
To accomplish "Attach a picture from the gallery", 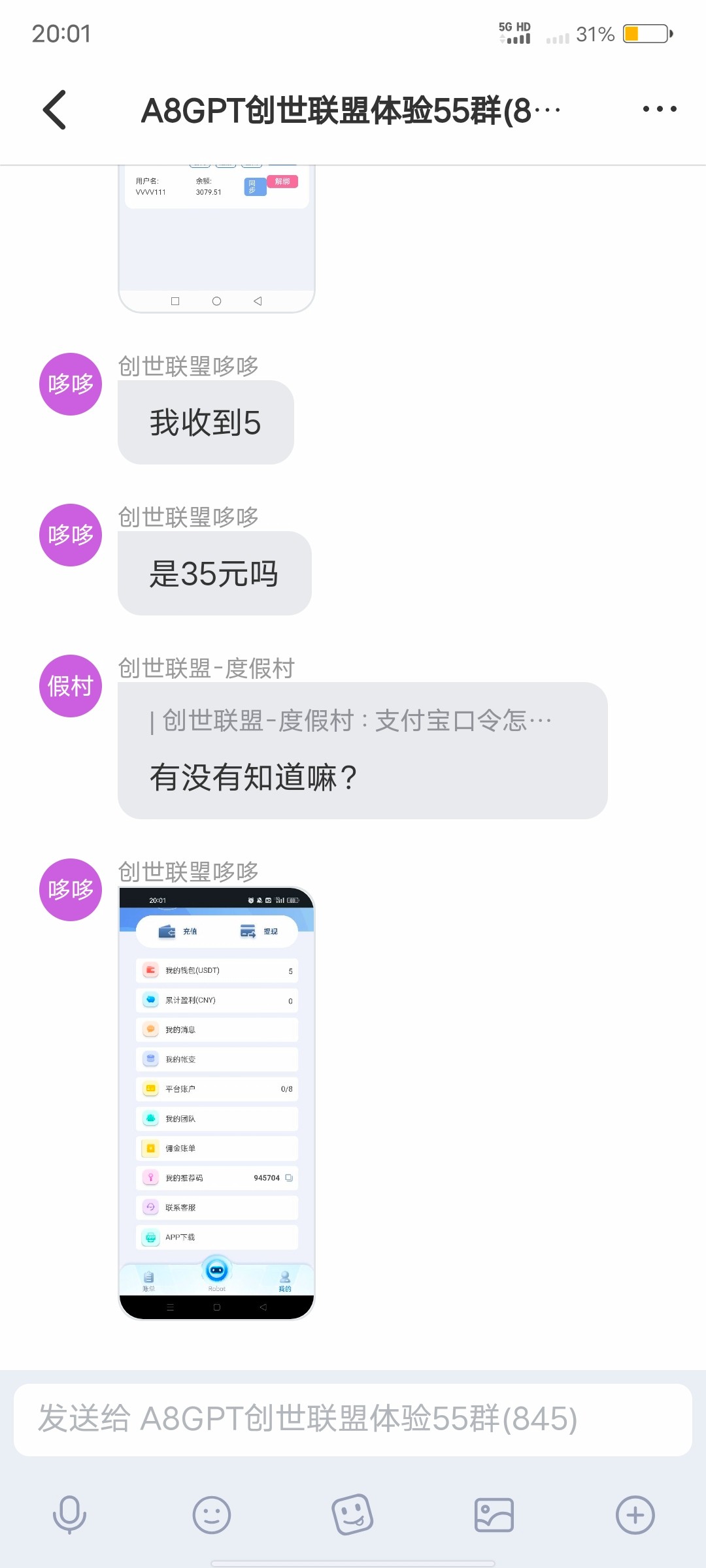I will coord(494,1514).
